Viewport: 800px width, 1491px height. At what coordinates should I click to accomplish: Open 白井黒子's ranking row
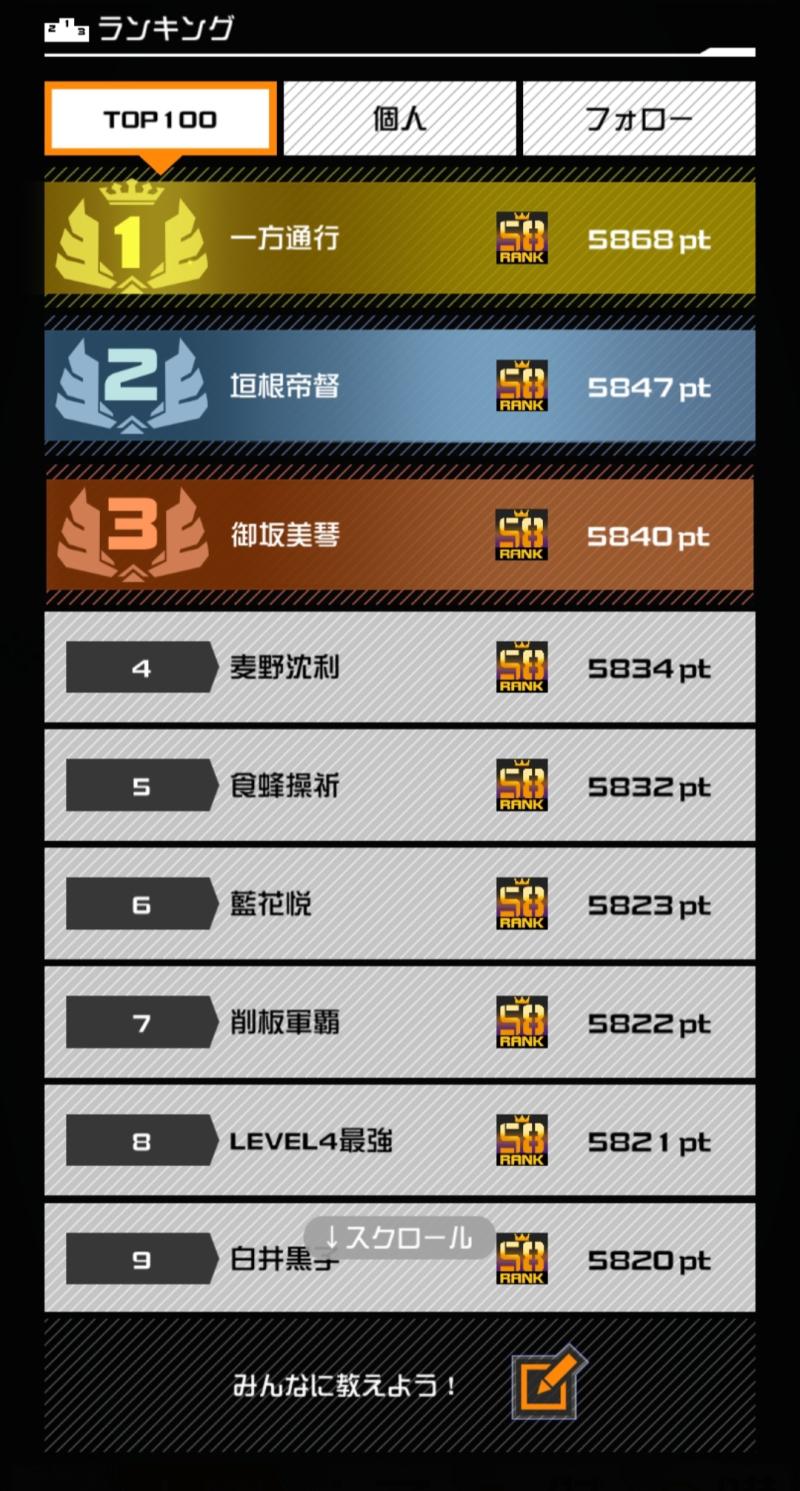pos(400,1258)
